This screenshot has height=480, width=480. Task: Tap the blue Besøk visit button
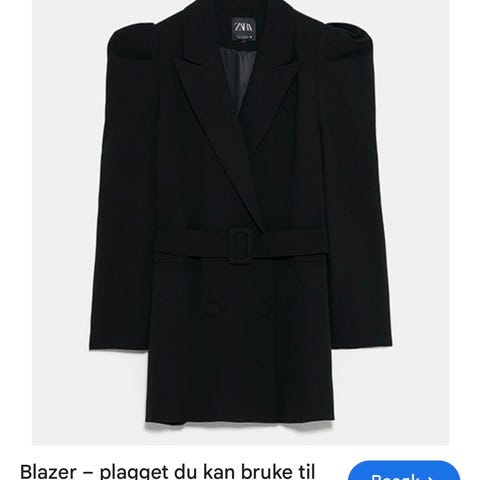coord(404,471)
